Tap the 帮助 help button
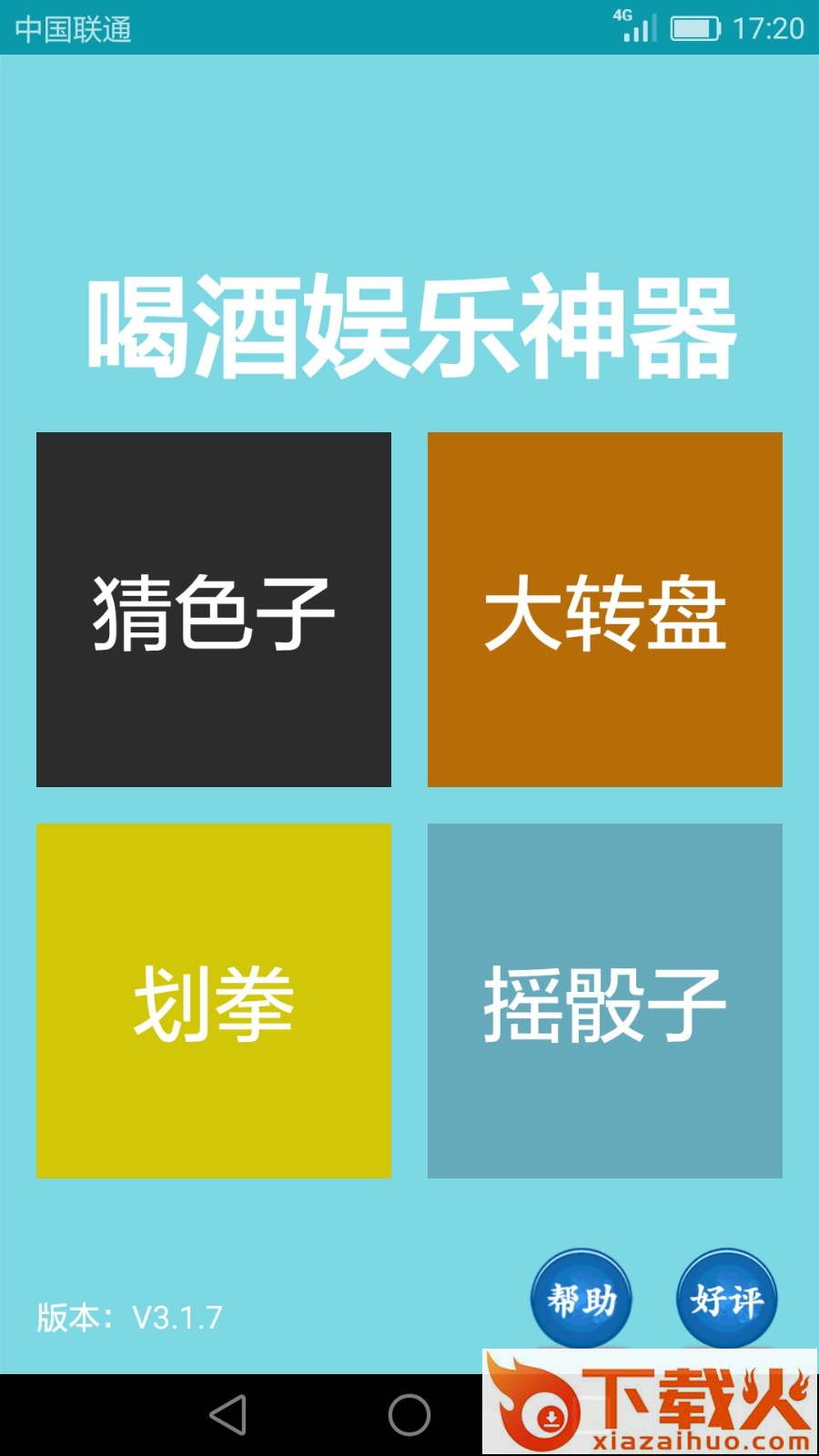Viewport: 819px width, 1456px height. point(581,1299)
